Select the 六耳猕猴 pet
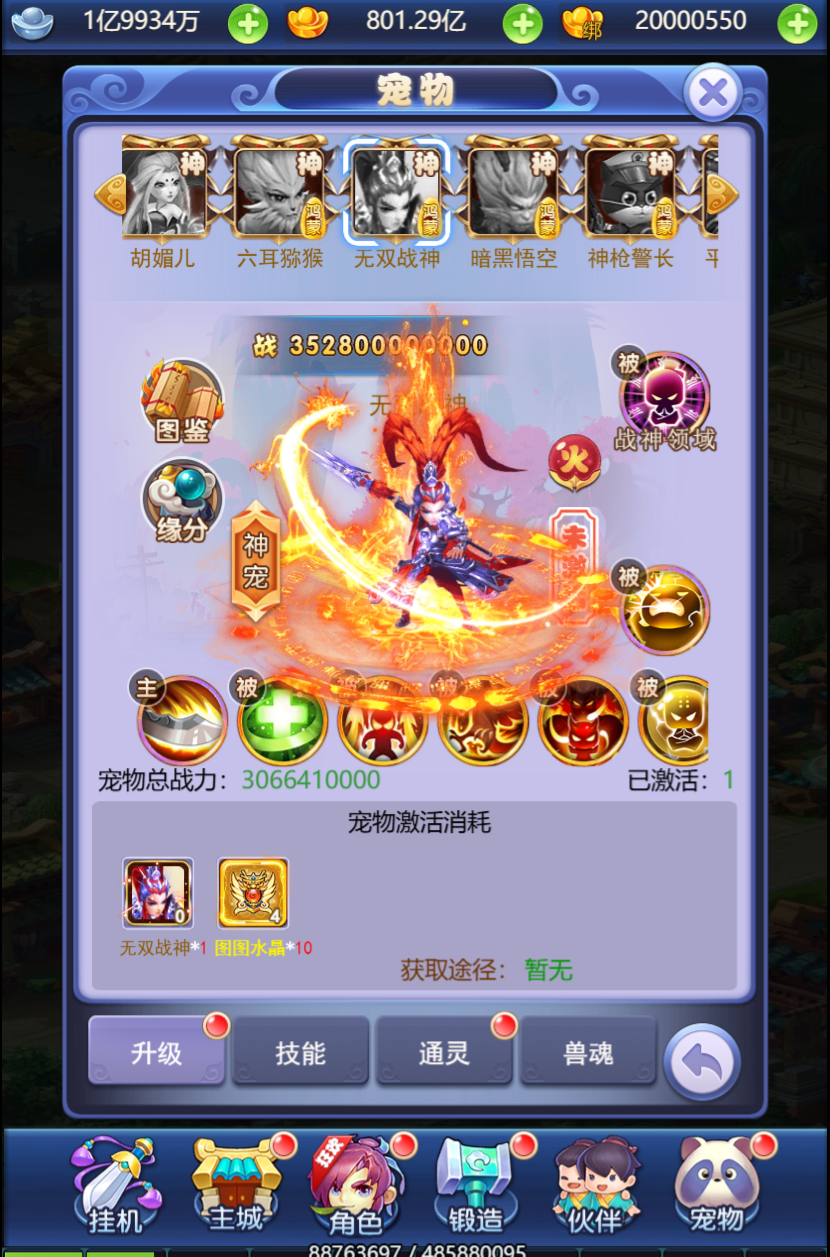 (280, 192)
